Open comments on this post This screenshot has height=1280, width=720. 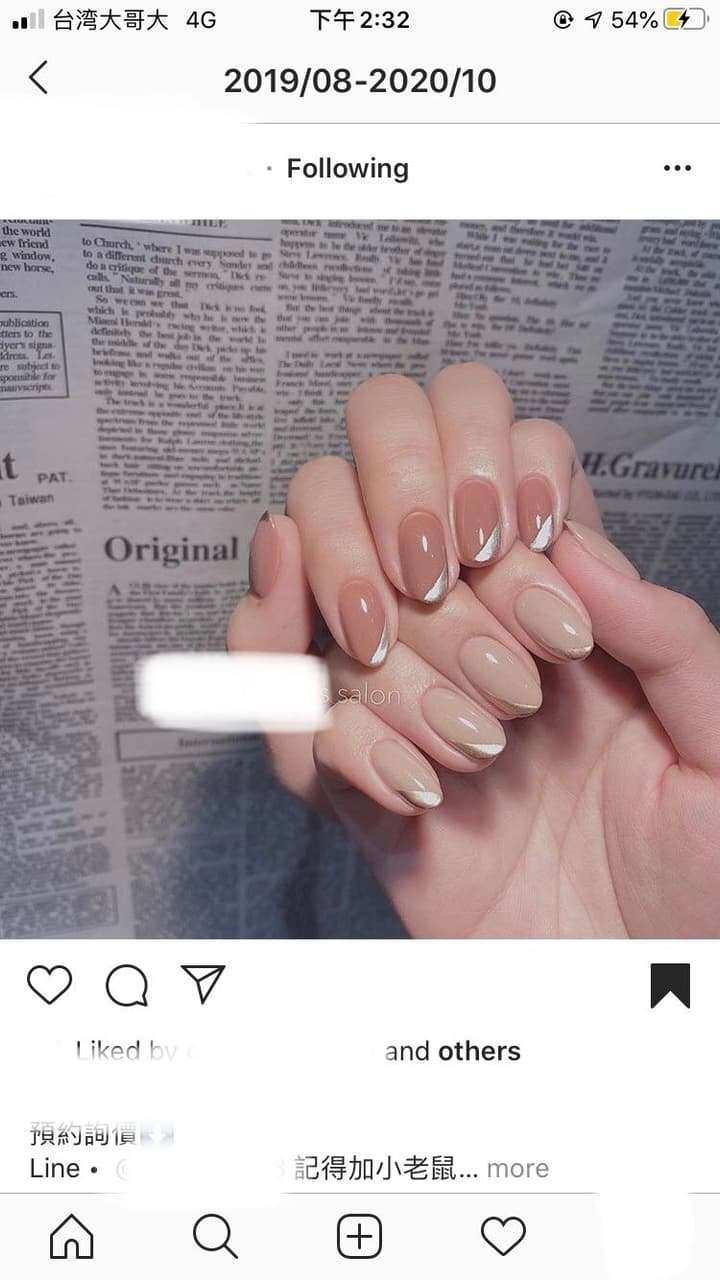pos(127,985)
